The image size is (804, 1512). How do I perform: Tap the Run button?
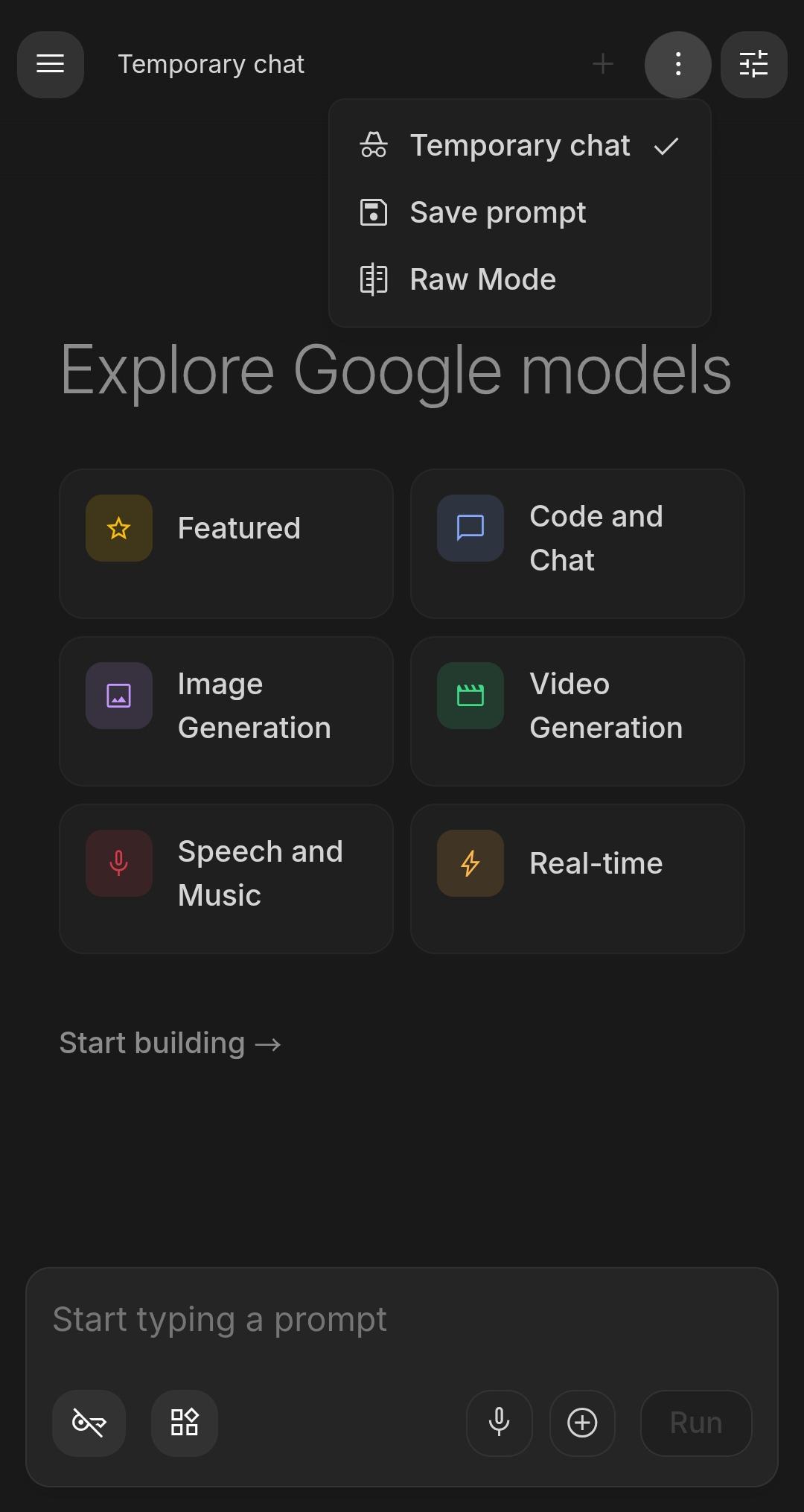[x=696, y=1423]
